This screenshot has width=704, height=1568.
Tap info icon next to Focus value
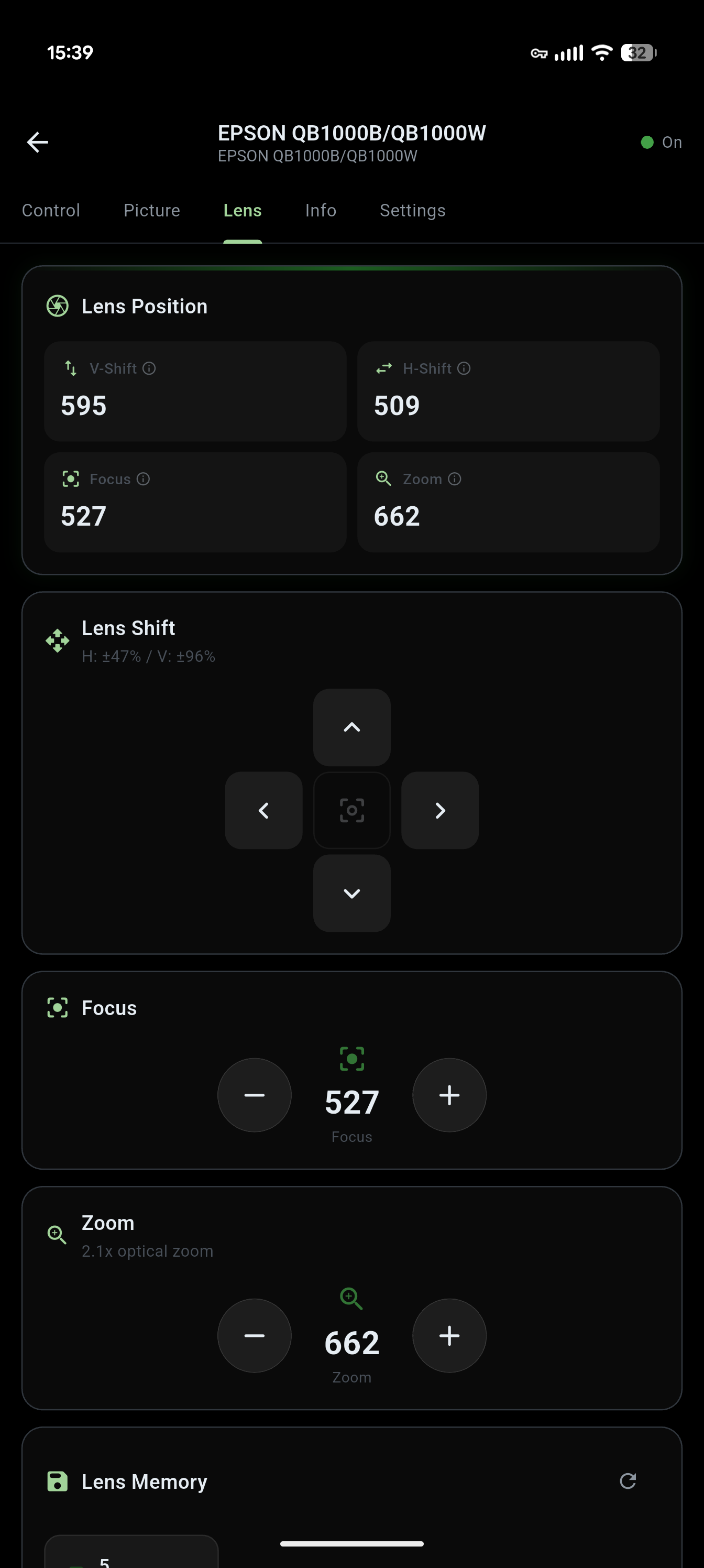(x=143, y=479)
